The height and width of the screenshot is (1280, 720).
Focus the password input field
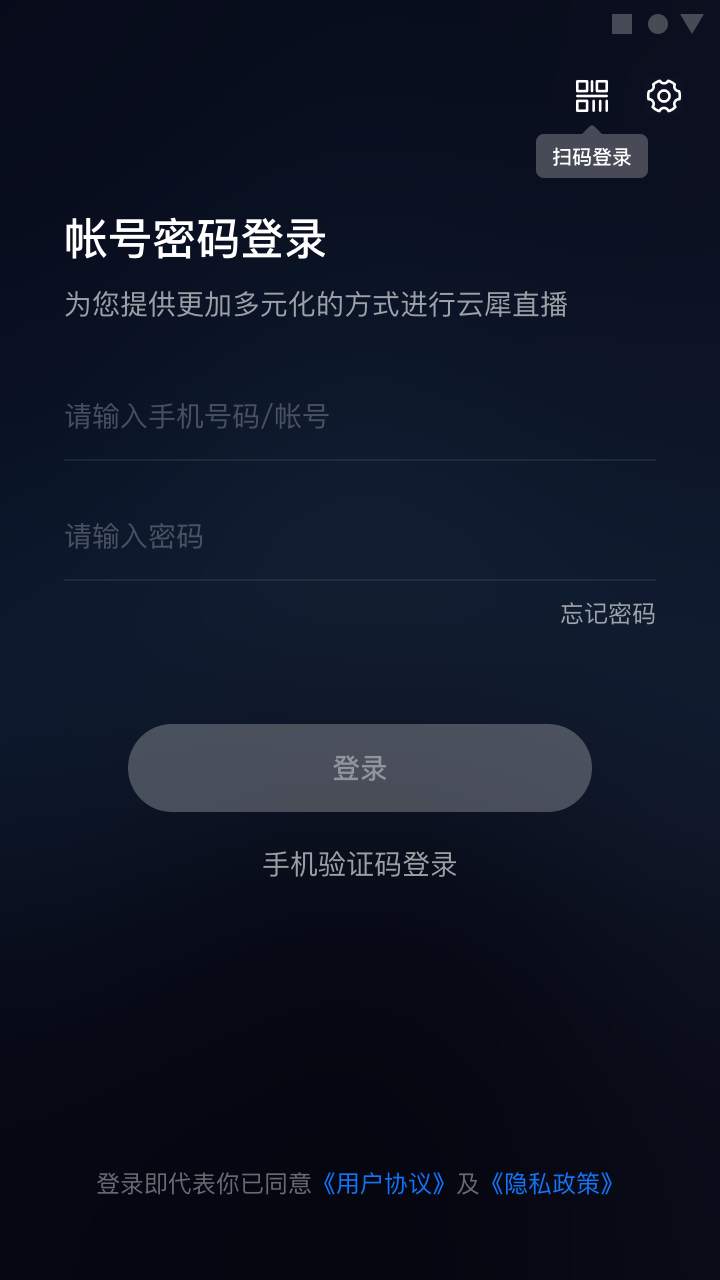pos(360,537)
